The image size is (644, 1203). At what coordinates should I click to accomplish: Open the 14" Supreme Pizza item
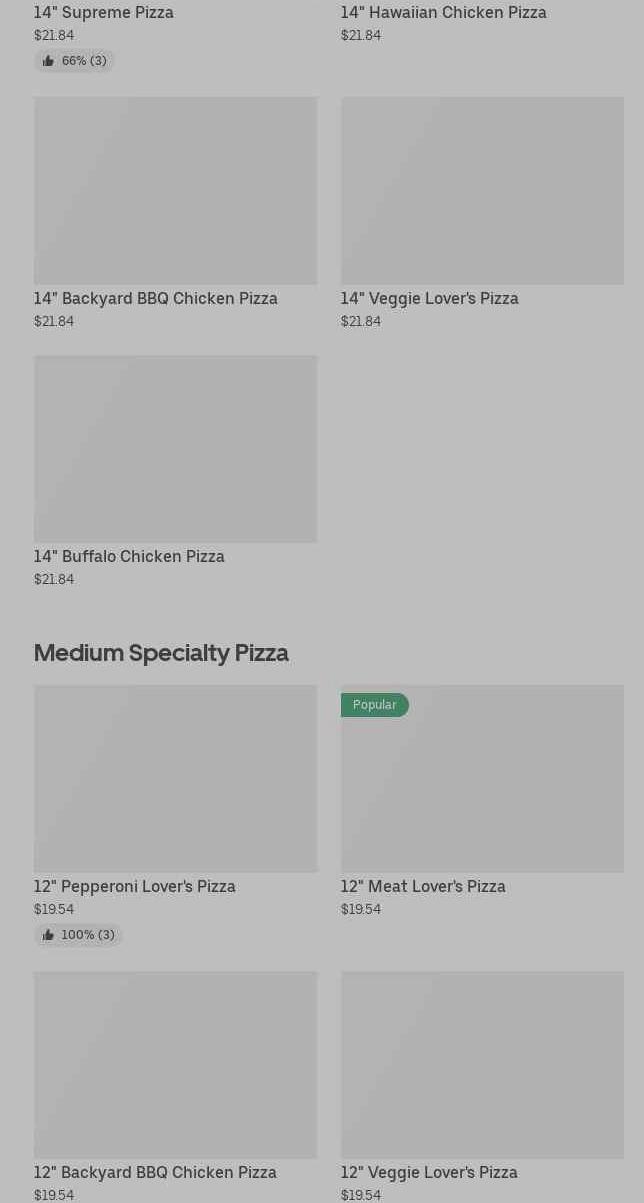104,13
